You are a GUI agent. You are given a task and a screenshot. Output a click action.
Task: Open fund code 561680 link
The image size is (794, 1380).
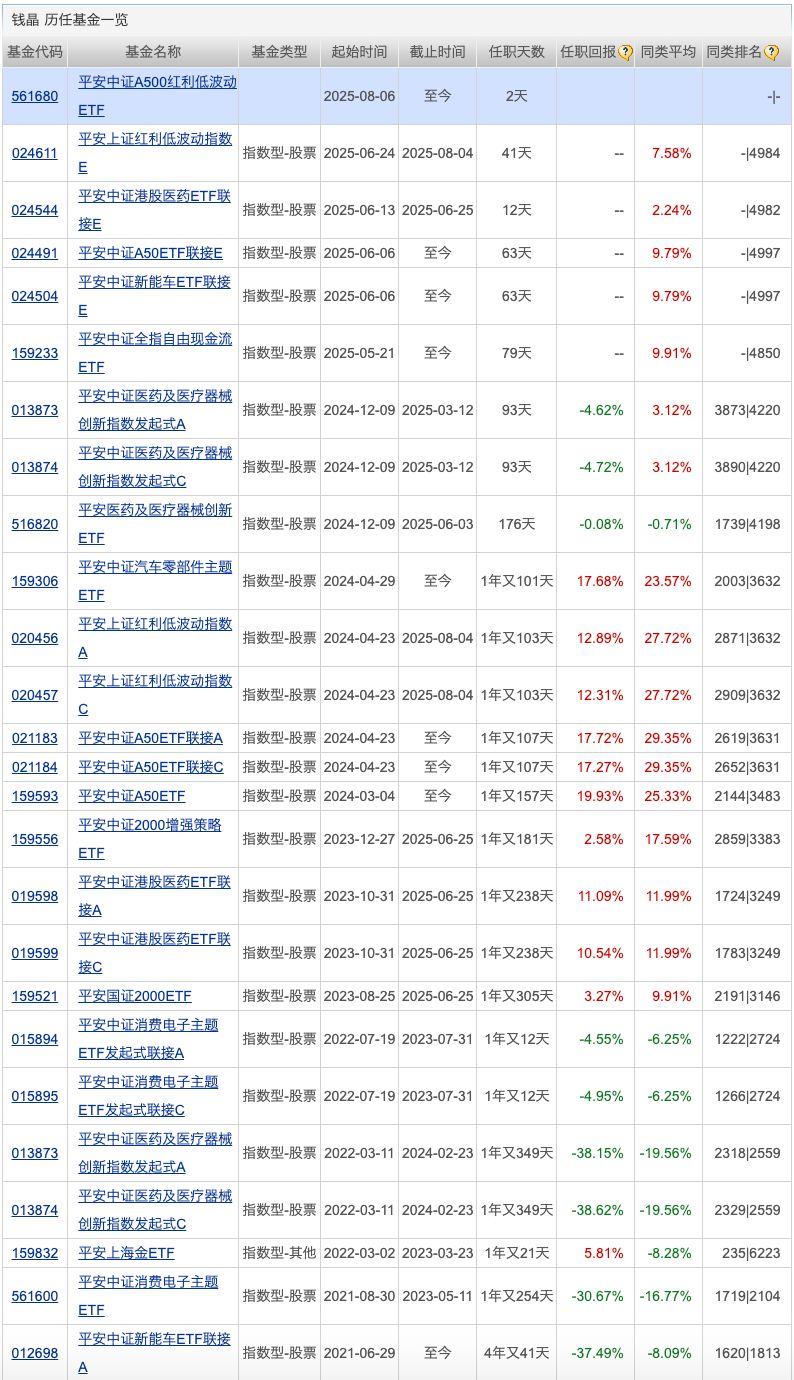[34, 96]
